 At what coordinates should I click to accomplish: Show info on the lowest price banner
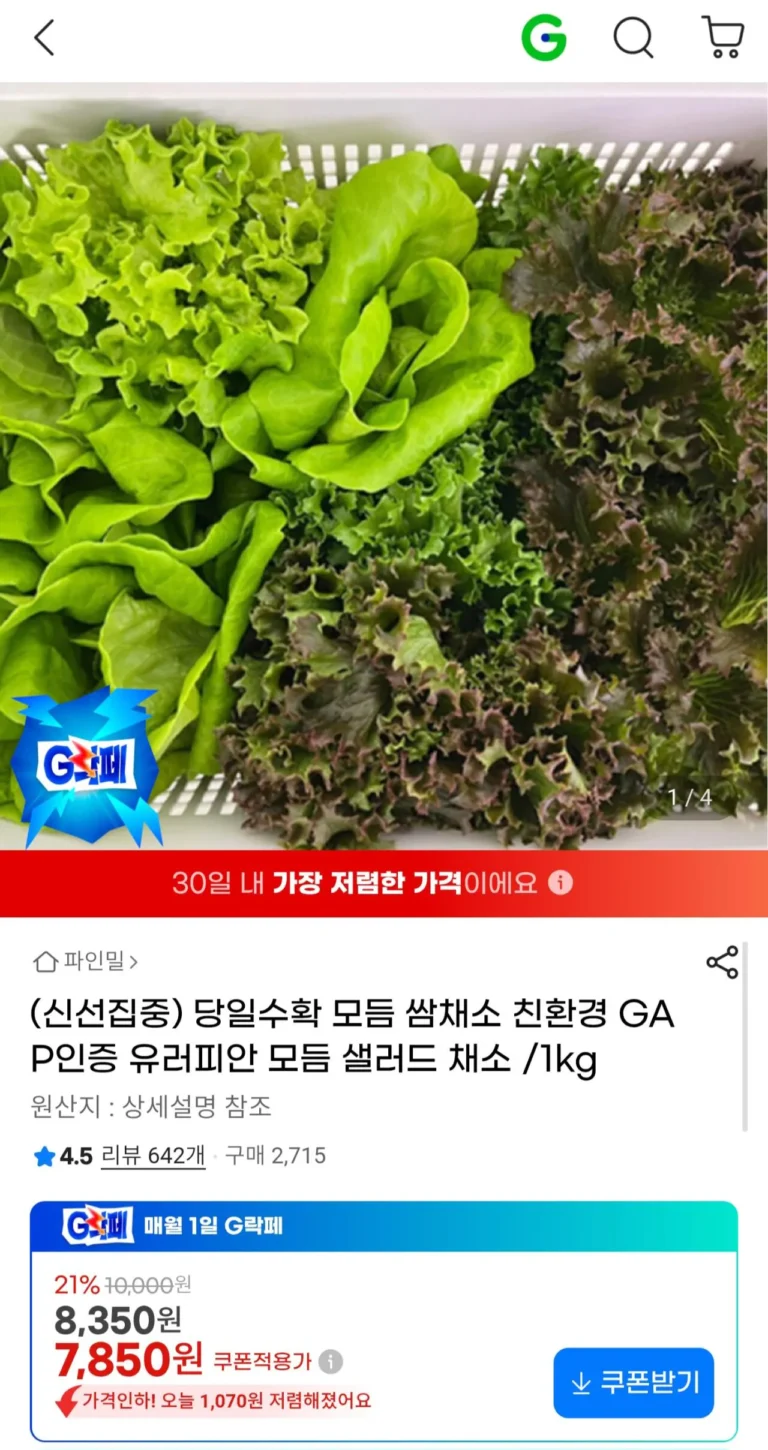click(561, 883)
